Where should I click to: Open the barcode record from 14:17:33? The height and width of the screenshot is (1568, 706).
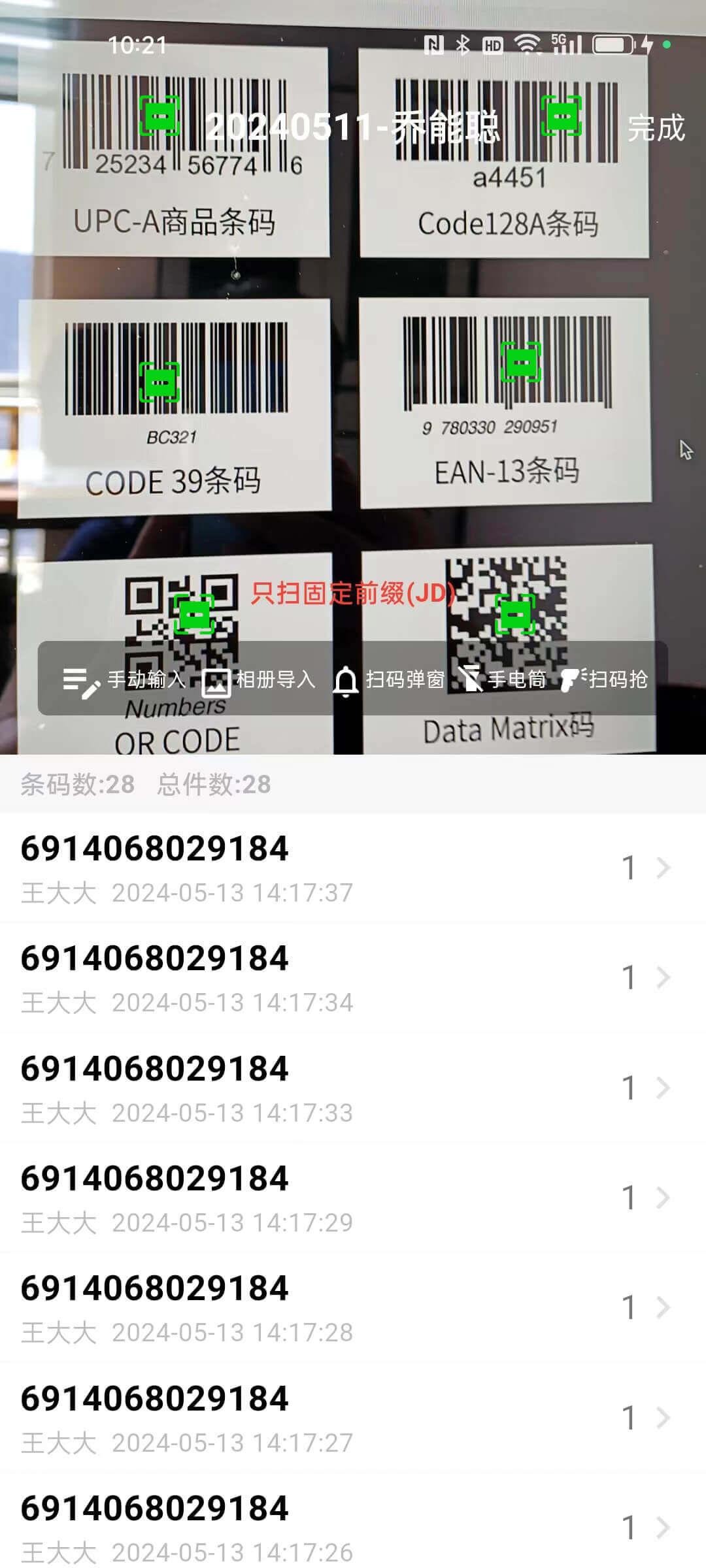[353, 1088]
